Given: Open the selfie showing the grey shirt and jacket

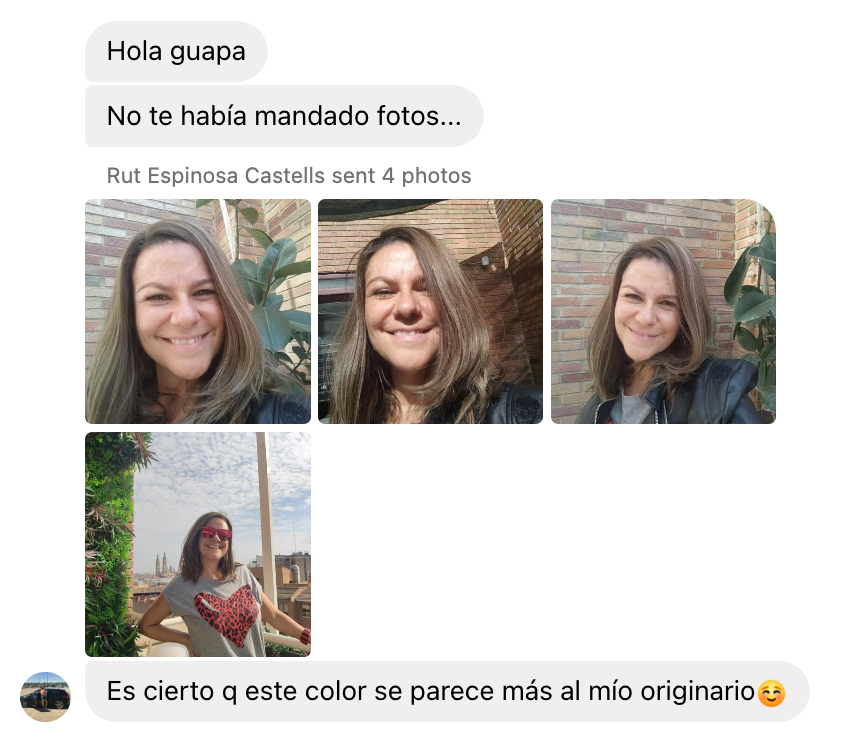Looking at the screenshot, I should click(x=663, y=311).
